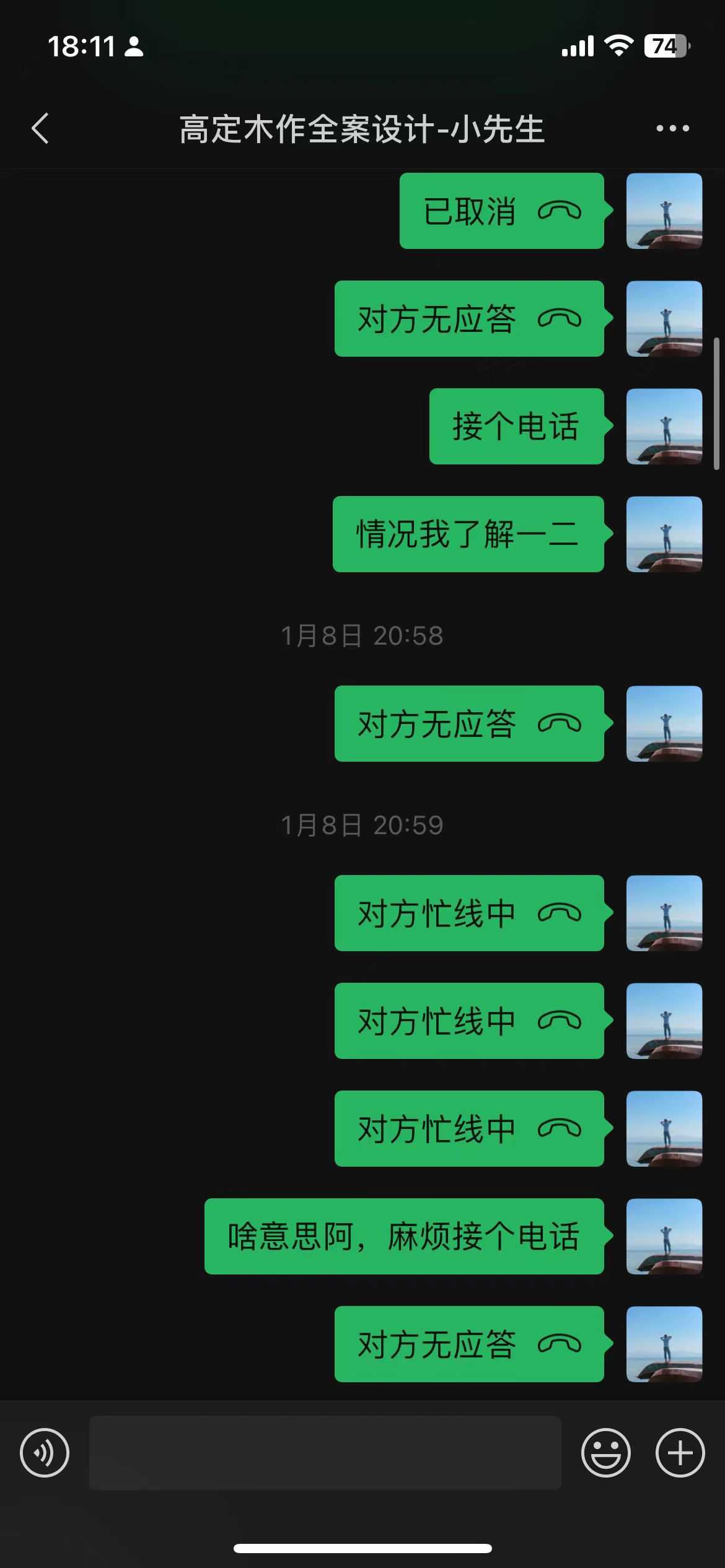
Task: Open profile from avatar beside 情况我了解一二
Action: click(x=664, y=534)
